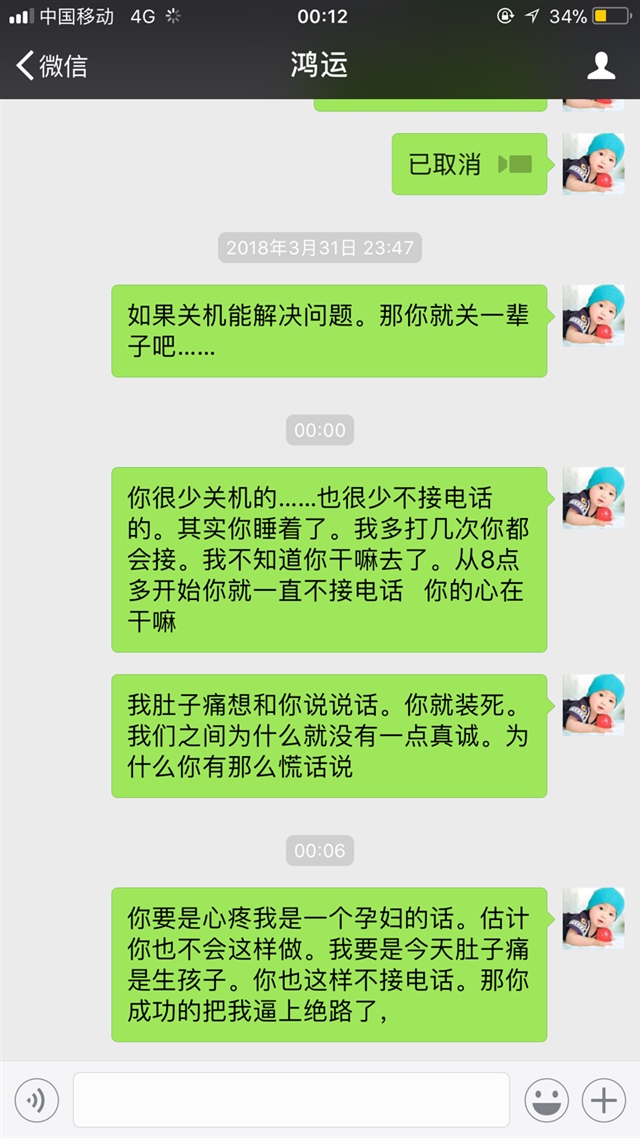Tap the 已取消 video call message

click(469, 164)
